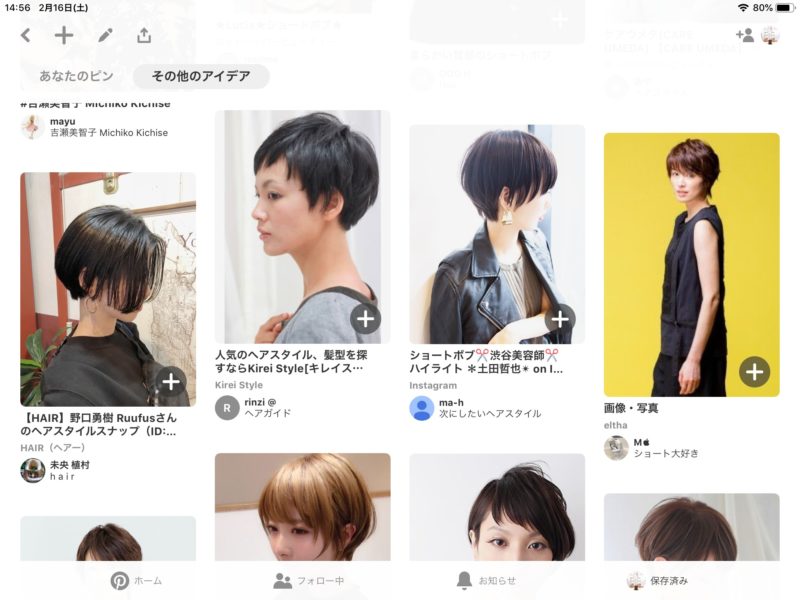Open the yellow background 画像・写真 pin
This screenshot has height=600, width=800.
[691, 264]
